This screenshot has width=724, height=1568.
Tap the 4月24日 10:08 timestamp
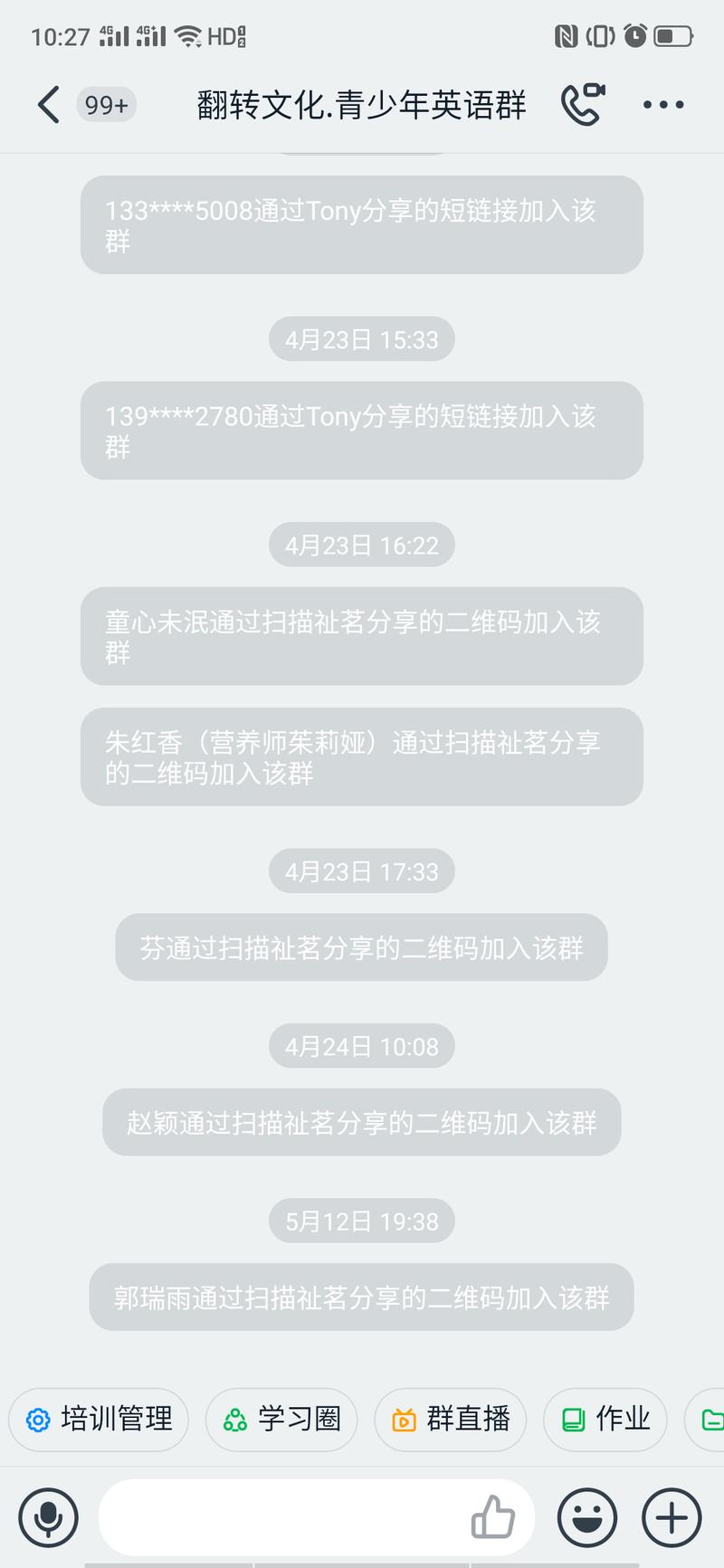point(361,1045)
